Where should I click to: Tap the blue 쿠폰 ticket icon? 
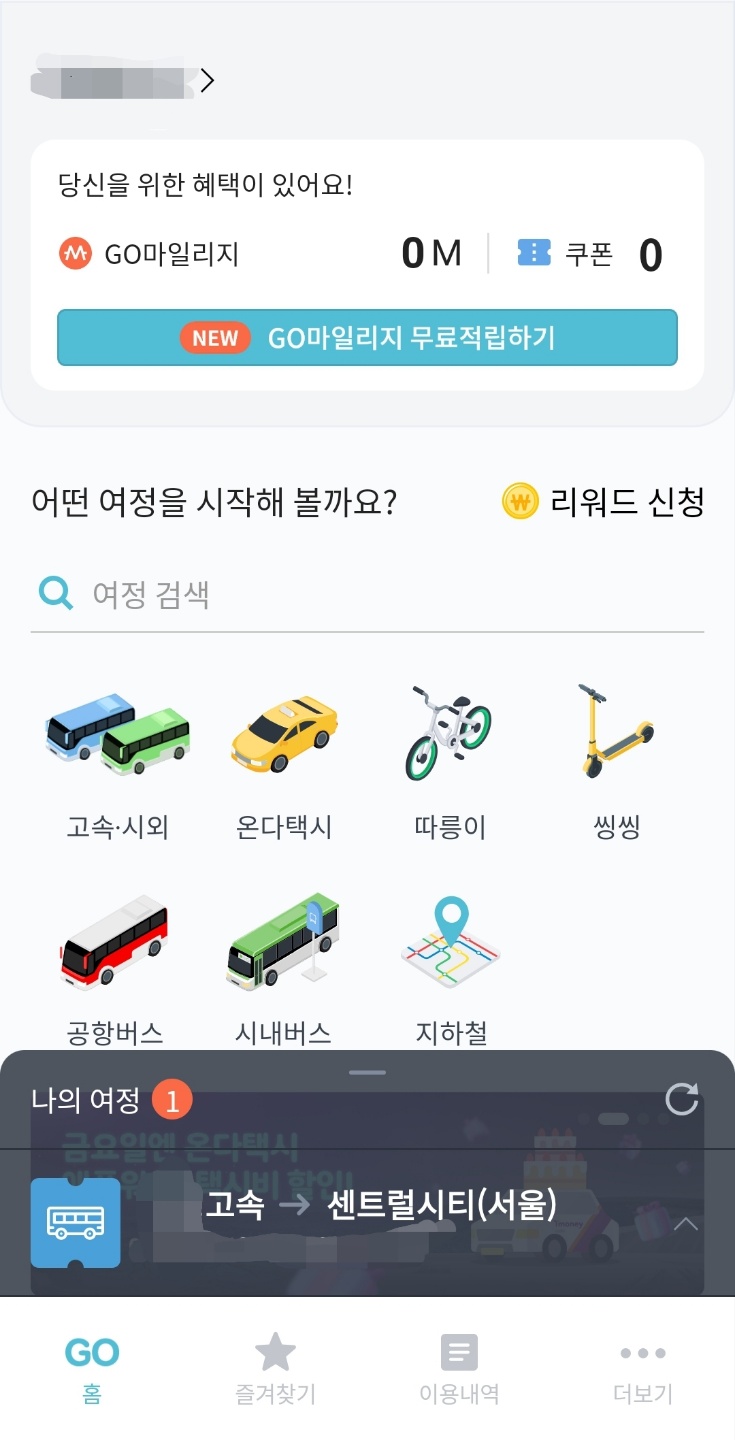click(x=535, y=253)
